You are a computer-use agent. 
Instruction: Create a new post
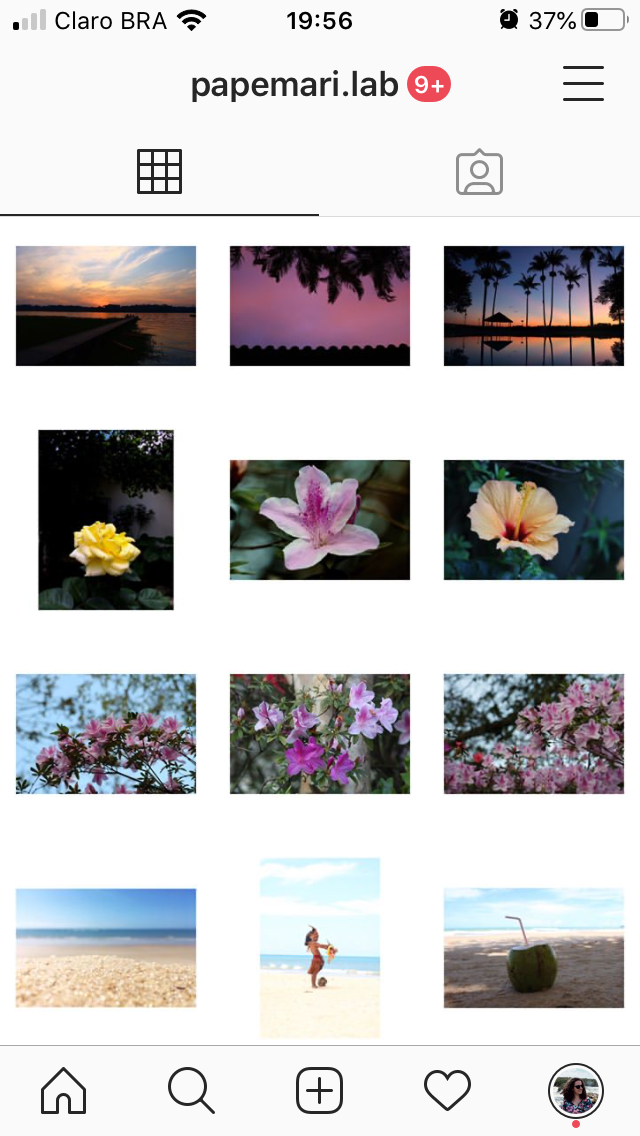tap(320, 1090)
